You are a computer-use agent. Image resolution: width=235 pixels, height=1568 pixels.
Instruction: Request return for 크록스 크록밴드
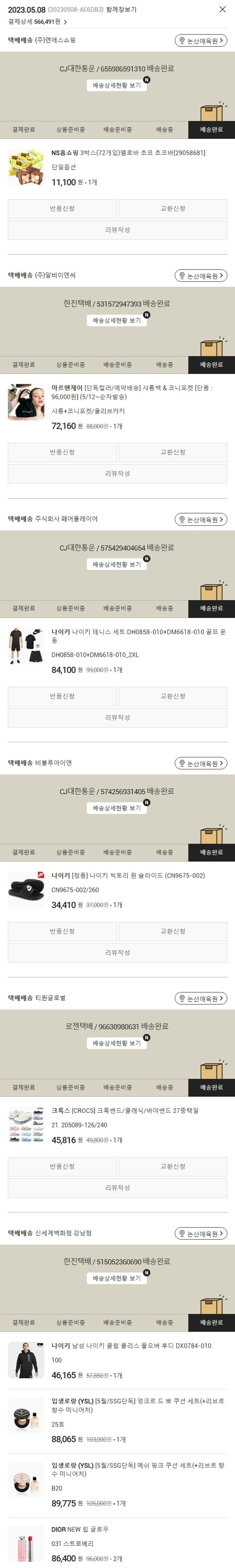[x=62, y=1166]
